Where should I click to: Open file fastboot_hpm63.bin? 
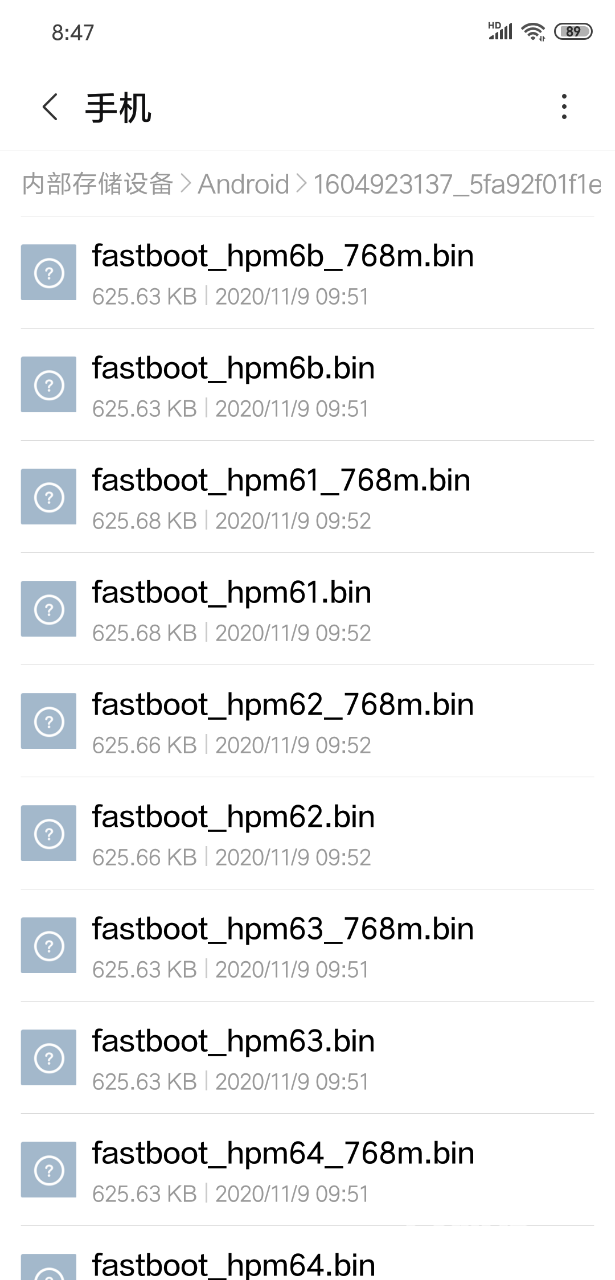[x=307, y=1056]
